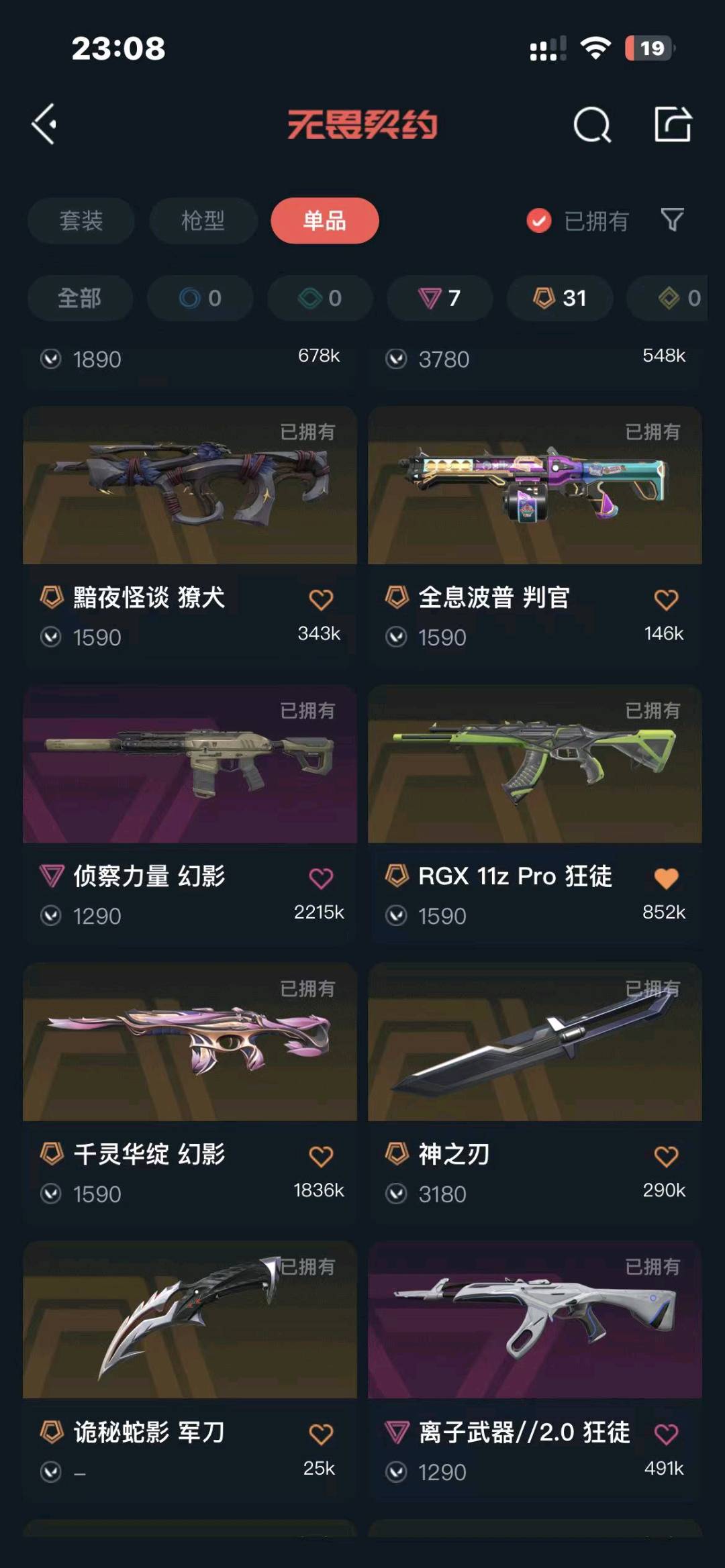Switch to the 套装 tab
The image size is (725, 1568).
[81, 221]
